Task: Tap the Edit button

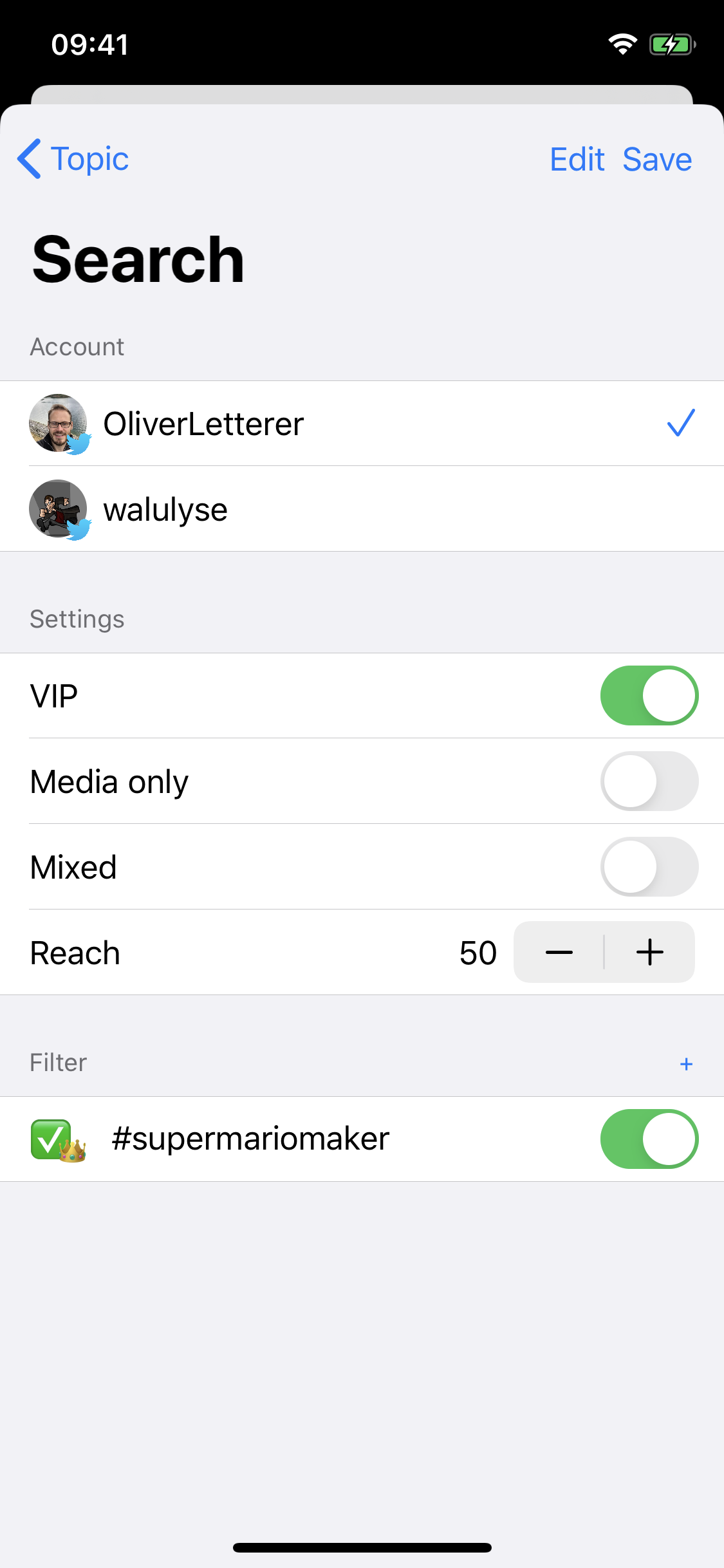Action: tap(577, 159)
